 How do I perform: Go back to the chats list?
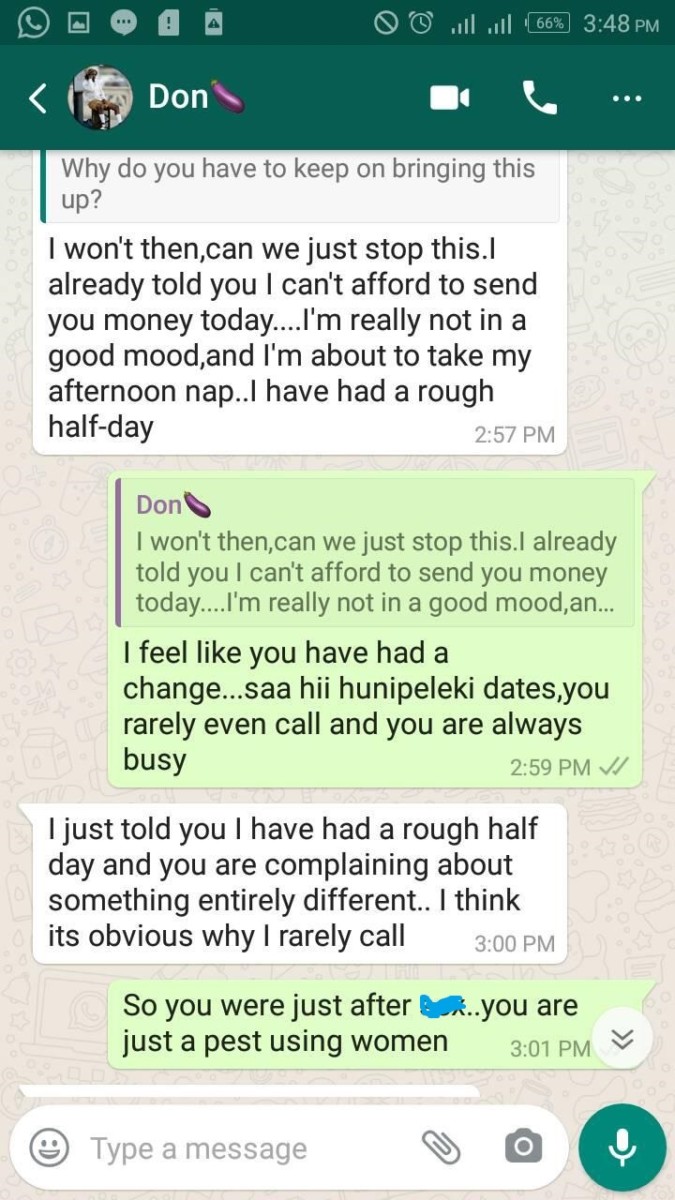point(37,98)
